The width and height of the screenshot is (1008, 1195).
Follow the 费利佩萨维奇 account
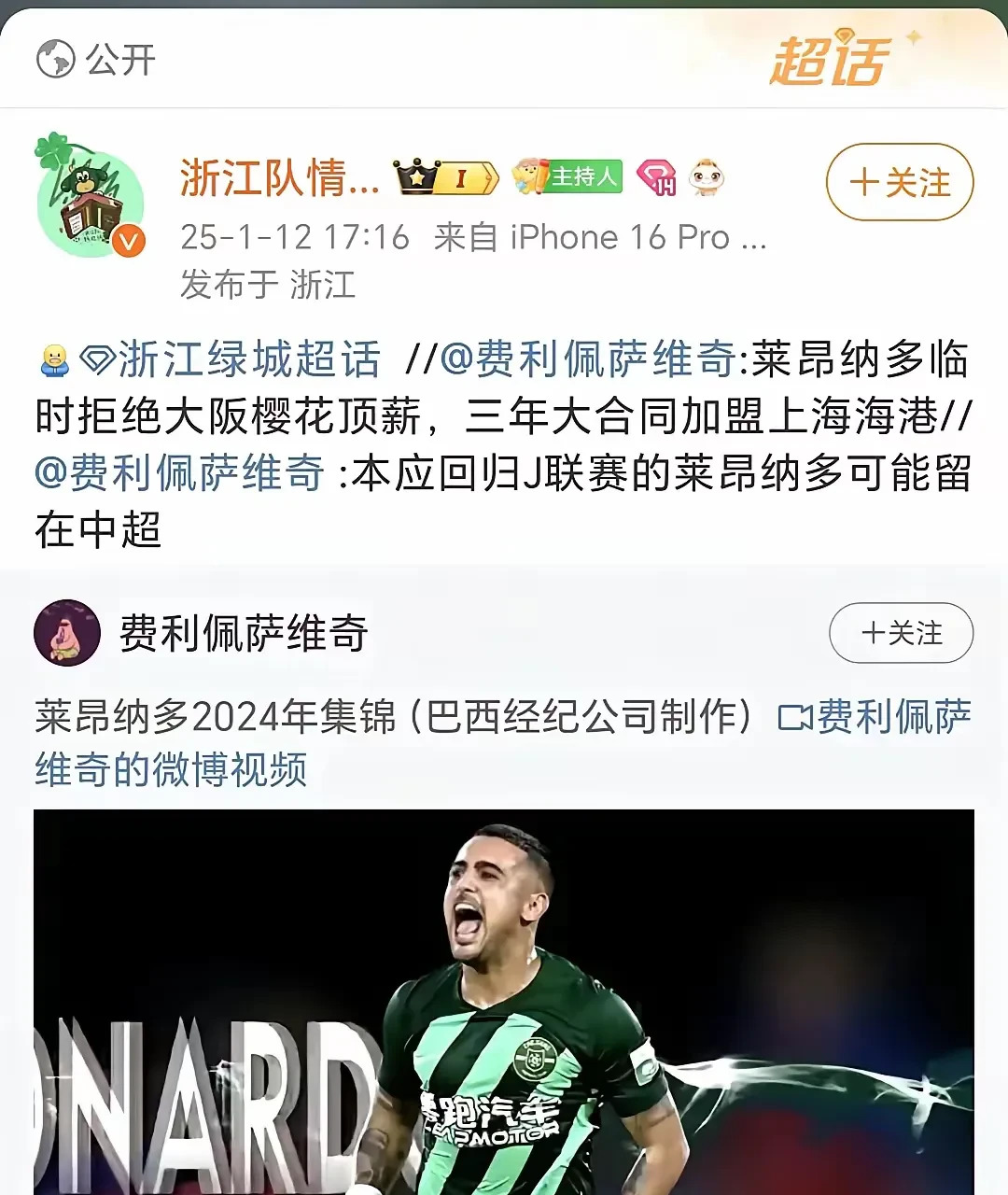901,633
